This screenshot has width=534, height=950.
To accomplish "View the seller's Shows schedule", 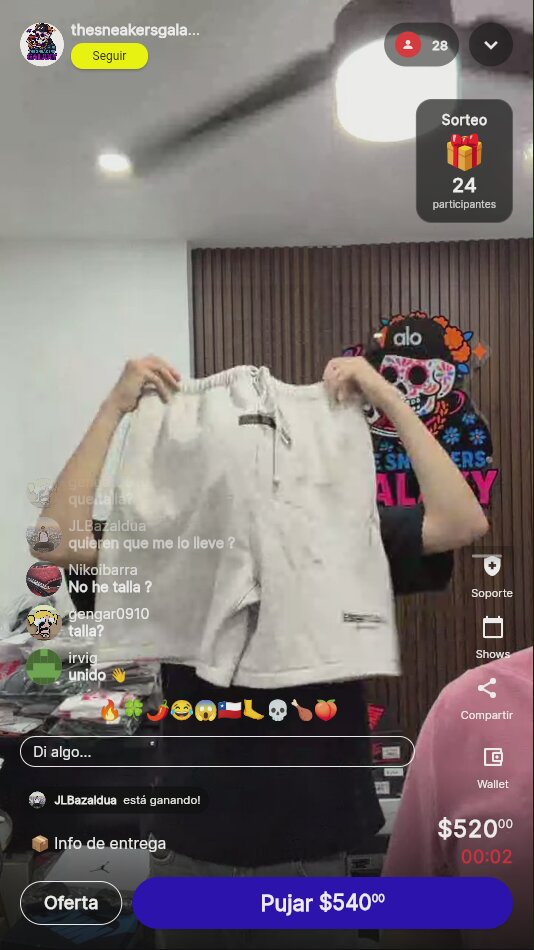I will pos(492,637).
